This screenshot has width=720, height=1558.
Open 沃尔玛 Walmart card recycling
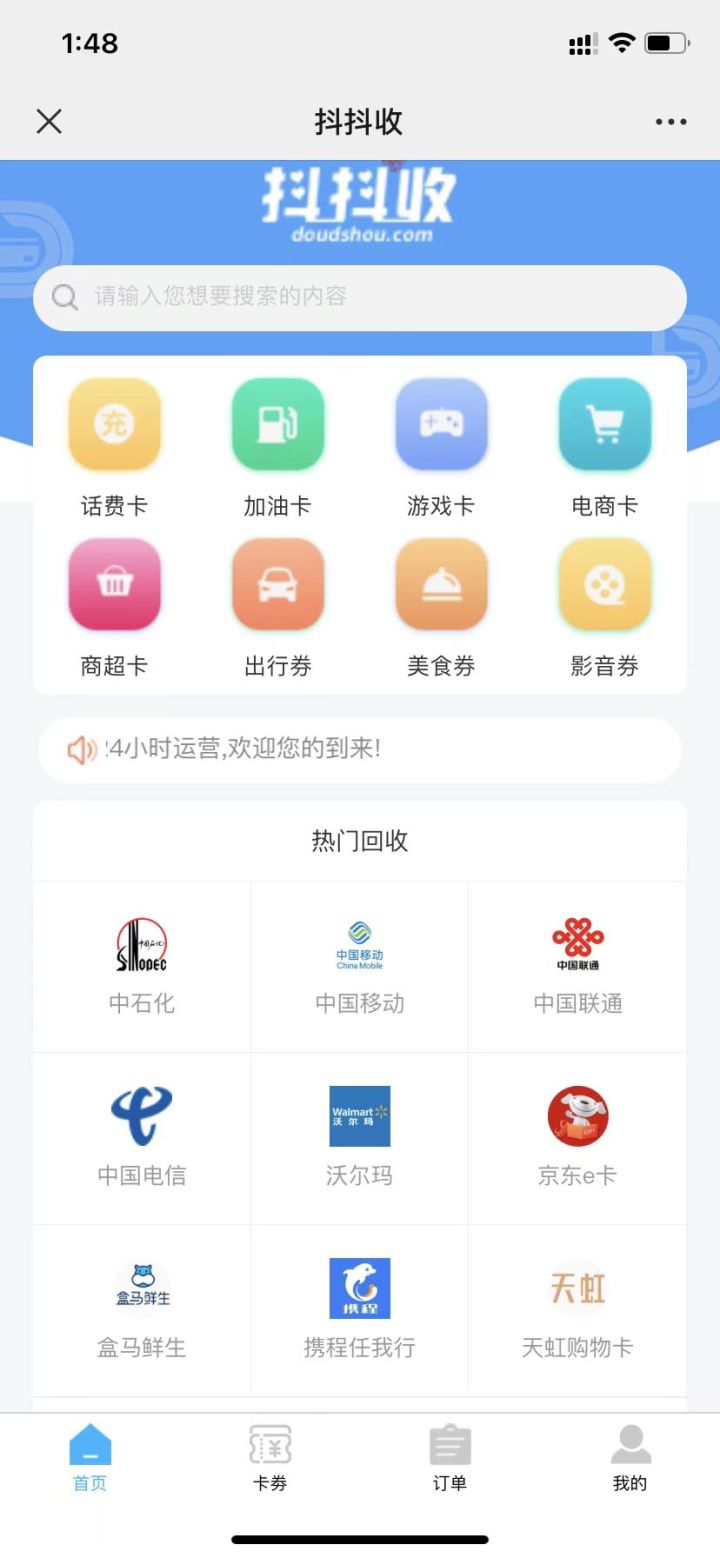tap(359, 1135)
